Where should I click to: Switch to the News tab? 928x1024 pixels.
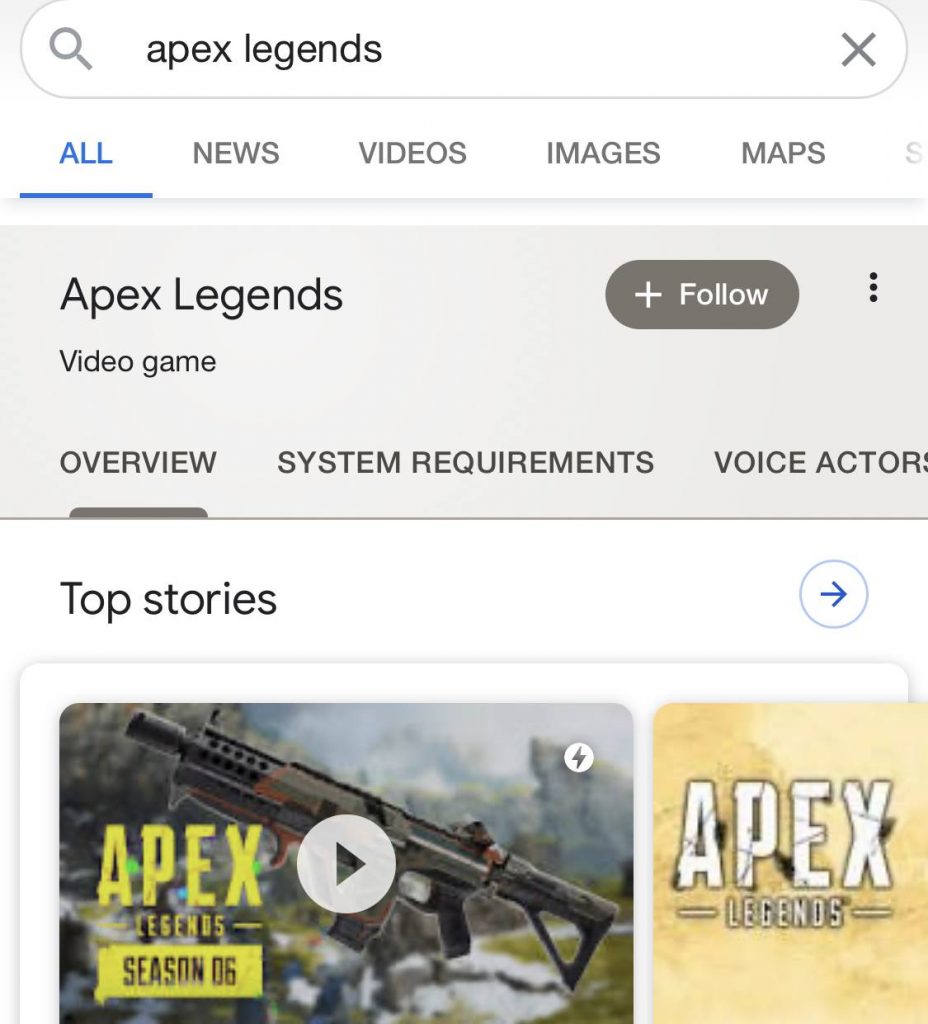point(236,153)
